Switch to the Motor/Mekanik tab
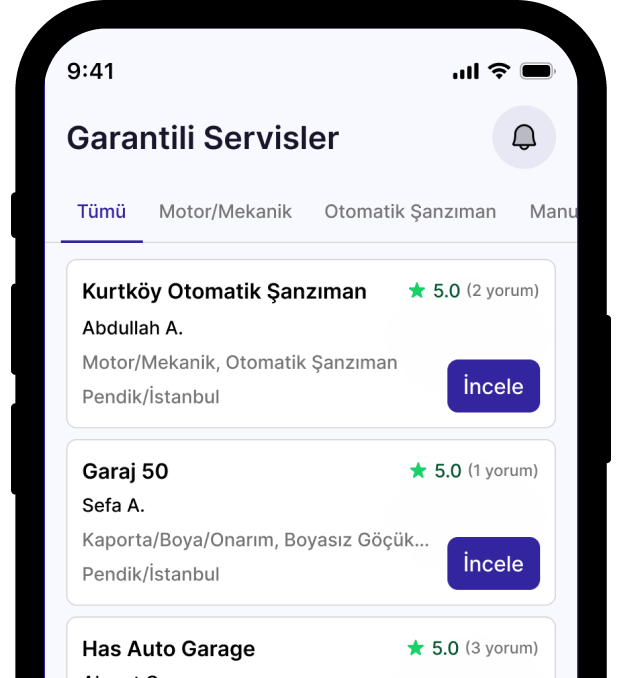 (225, 212)
